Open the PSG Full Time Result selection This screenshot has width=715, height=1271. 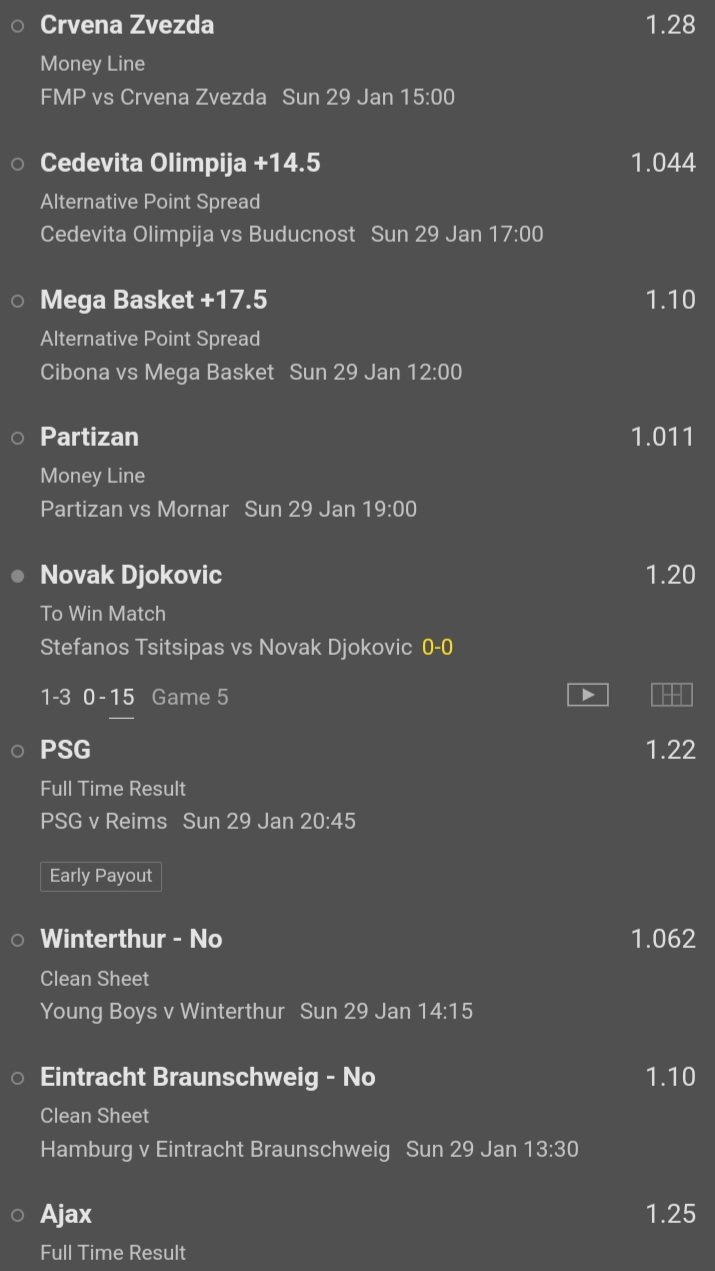click(66, 750)
